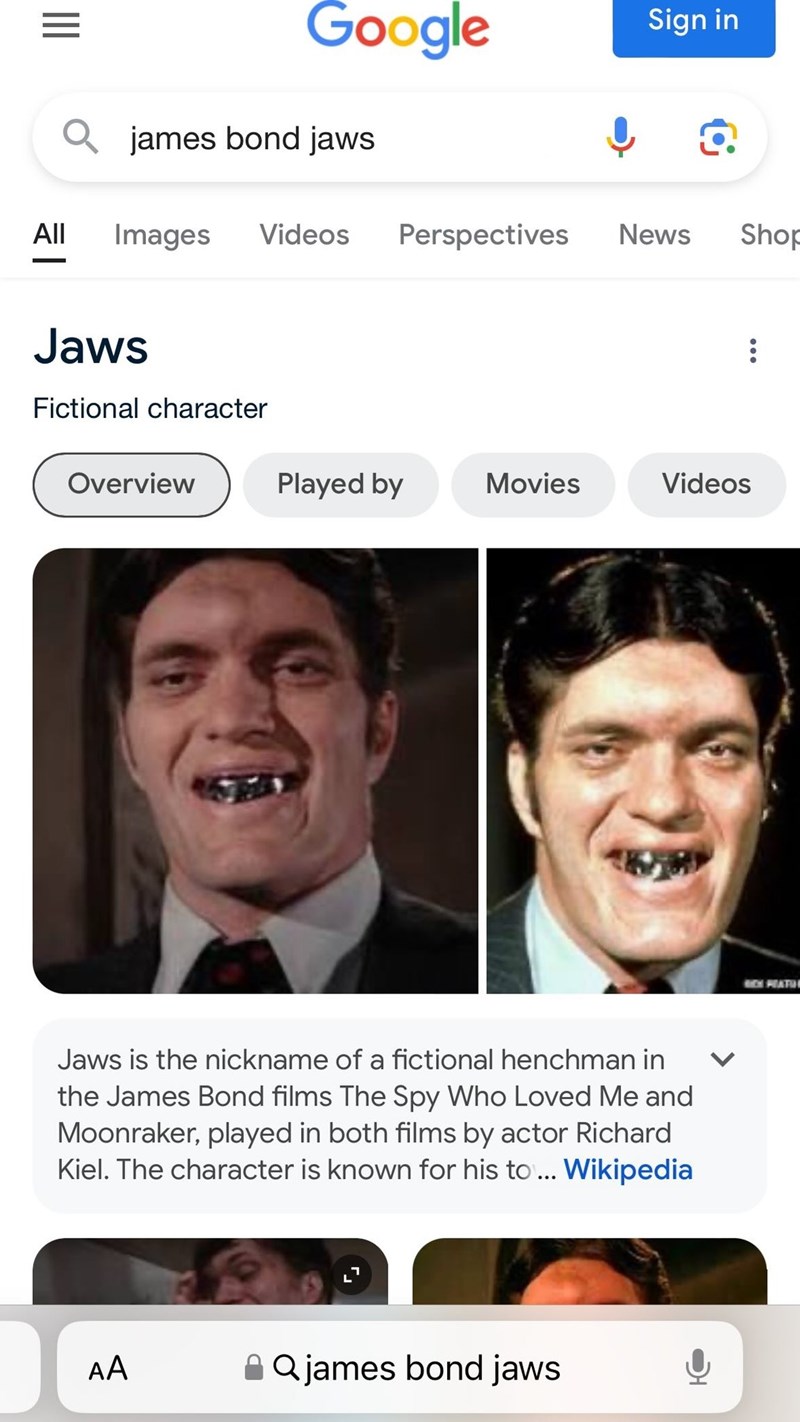Start voice search with microphone icon

pyautogui.click(x=621, y=138)
